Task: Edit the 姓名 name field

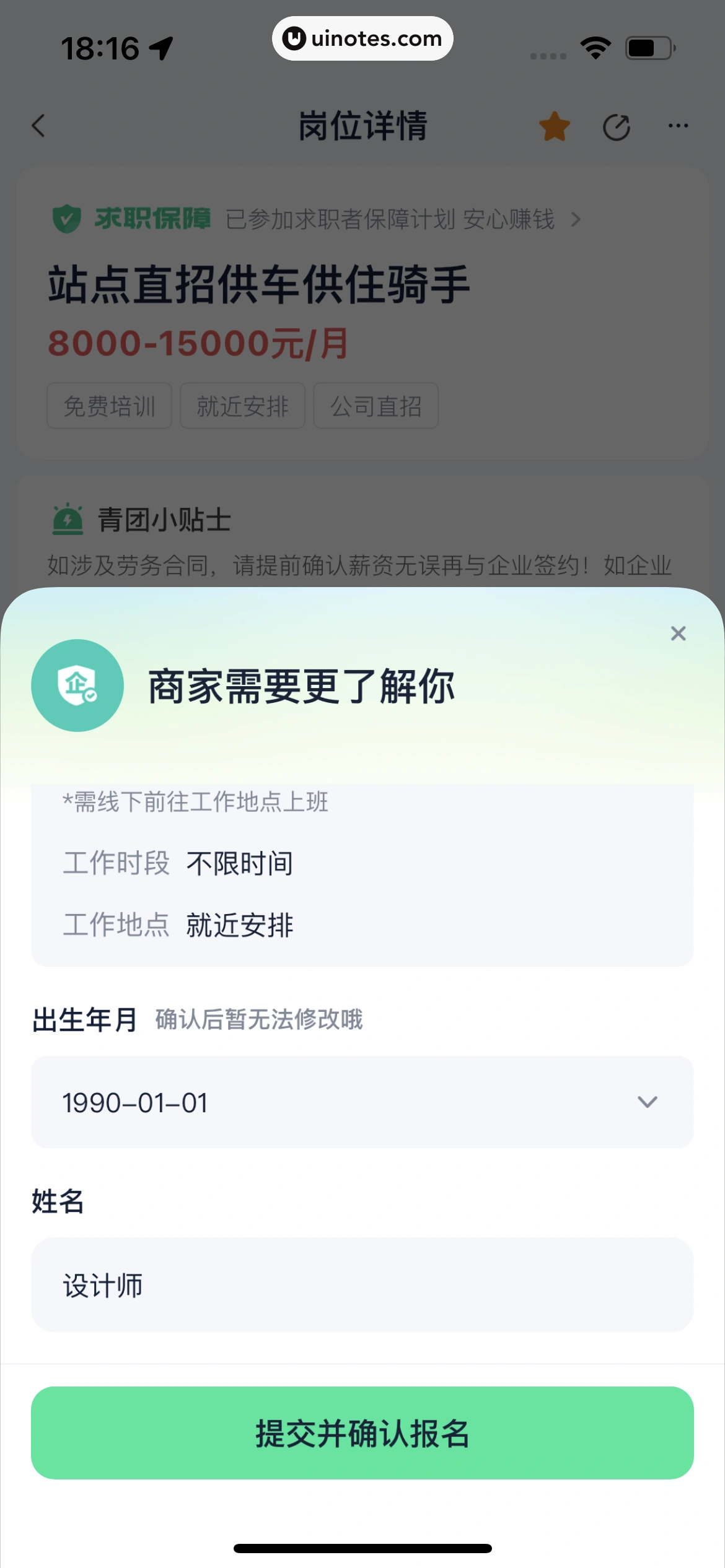Action: (362, 1285)
